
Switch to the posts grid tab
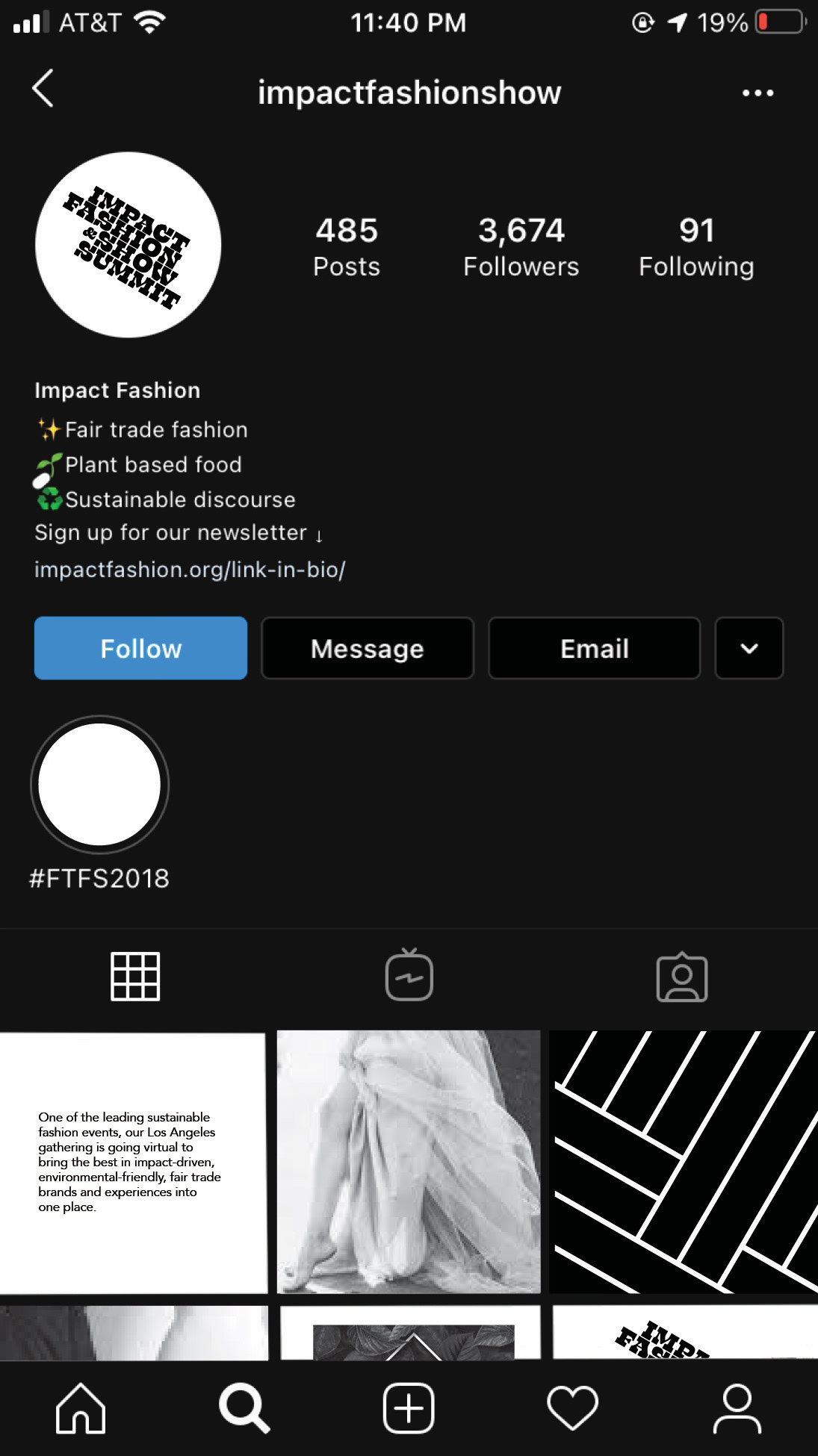click(x=135, y=977)
